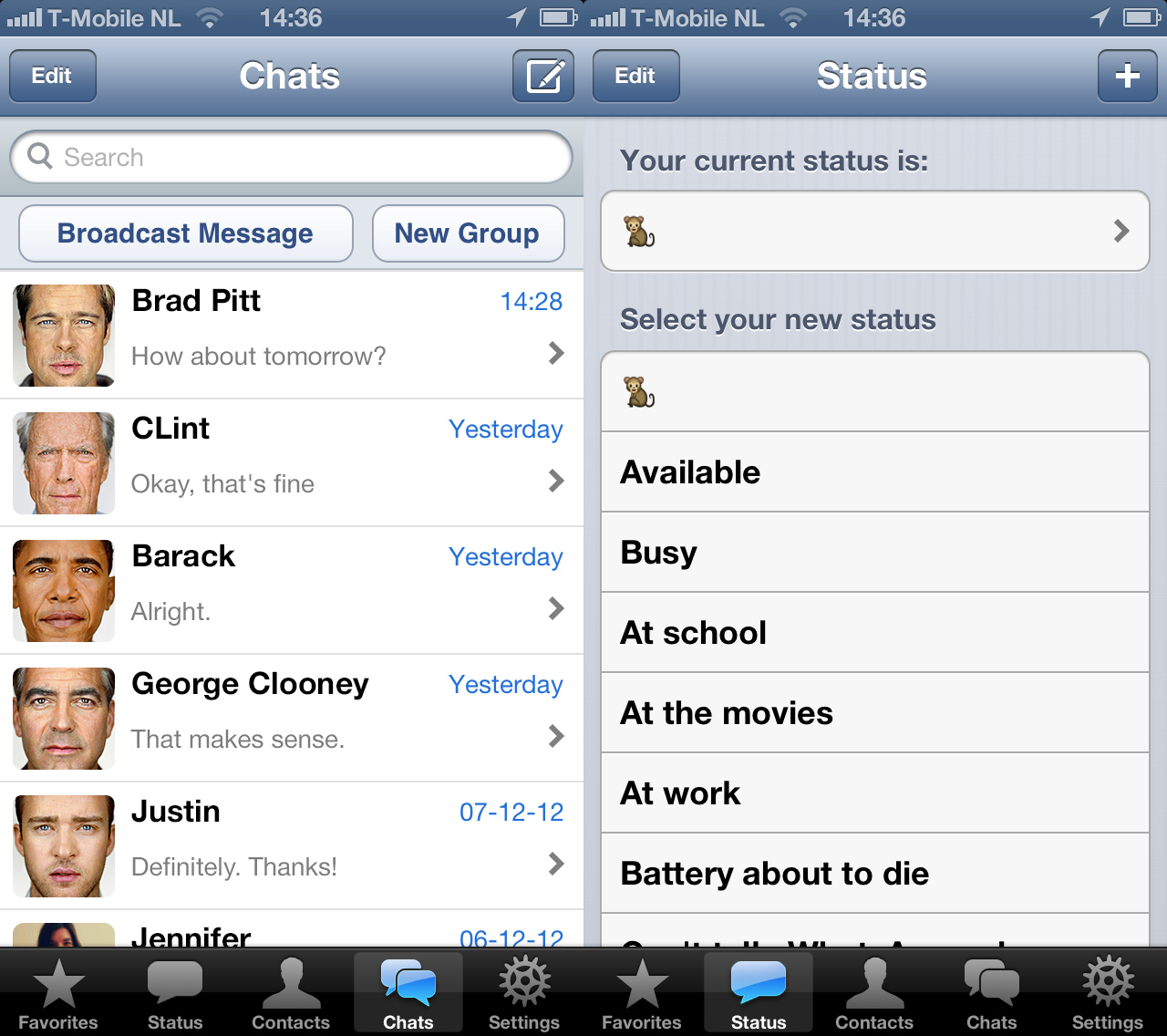Open the chat with Barack
1167x1036 pixels.
click(292, 590)
